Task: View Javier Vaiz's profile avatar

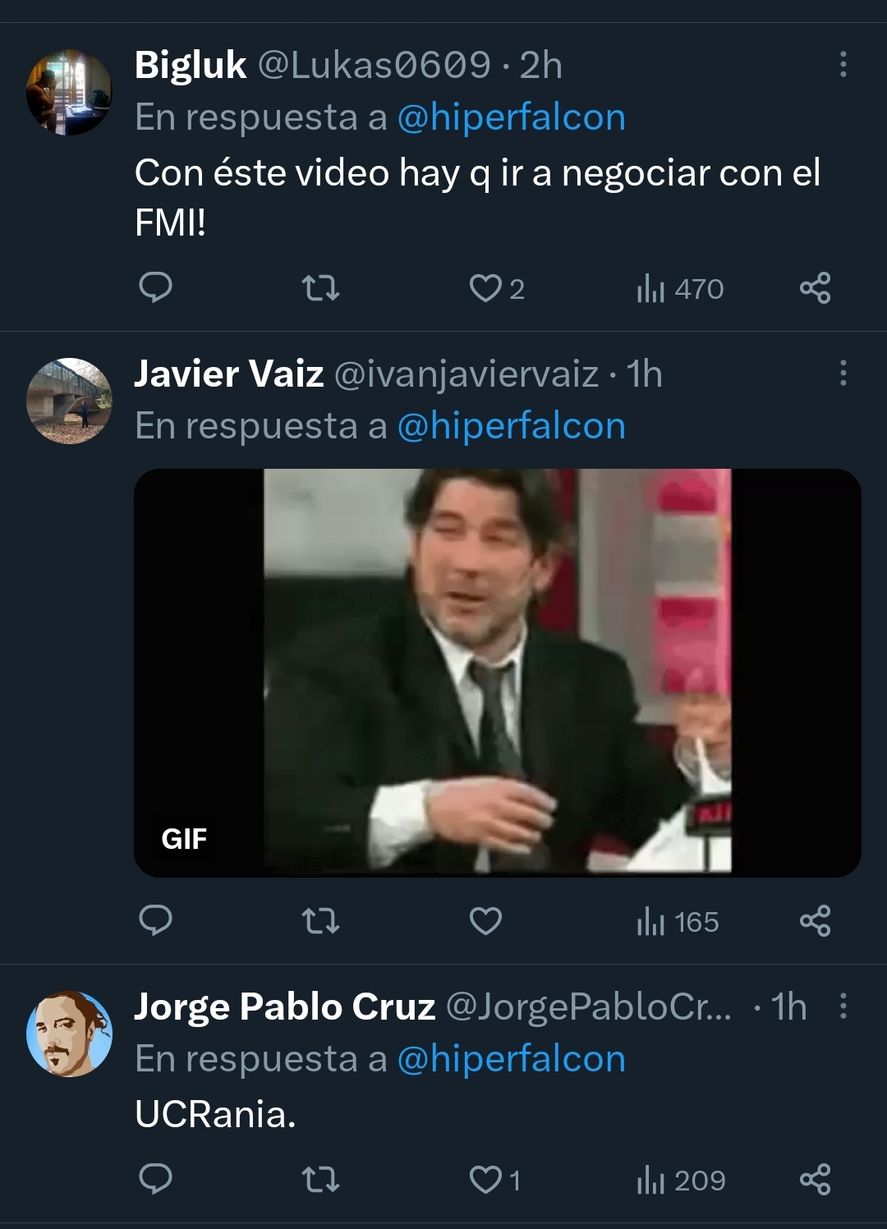Action: pyautogui.click(x=68, y=400)
